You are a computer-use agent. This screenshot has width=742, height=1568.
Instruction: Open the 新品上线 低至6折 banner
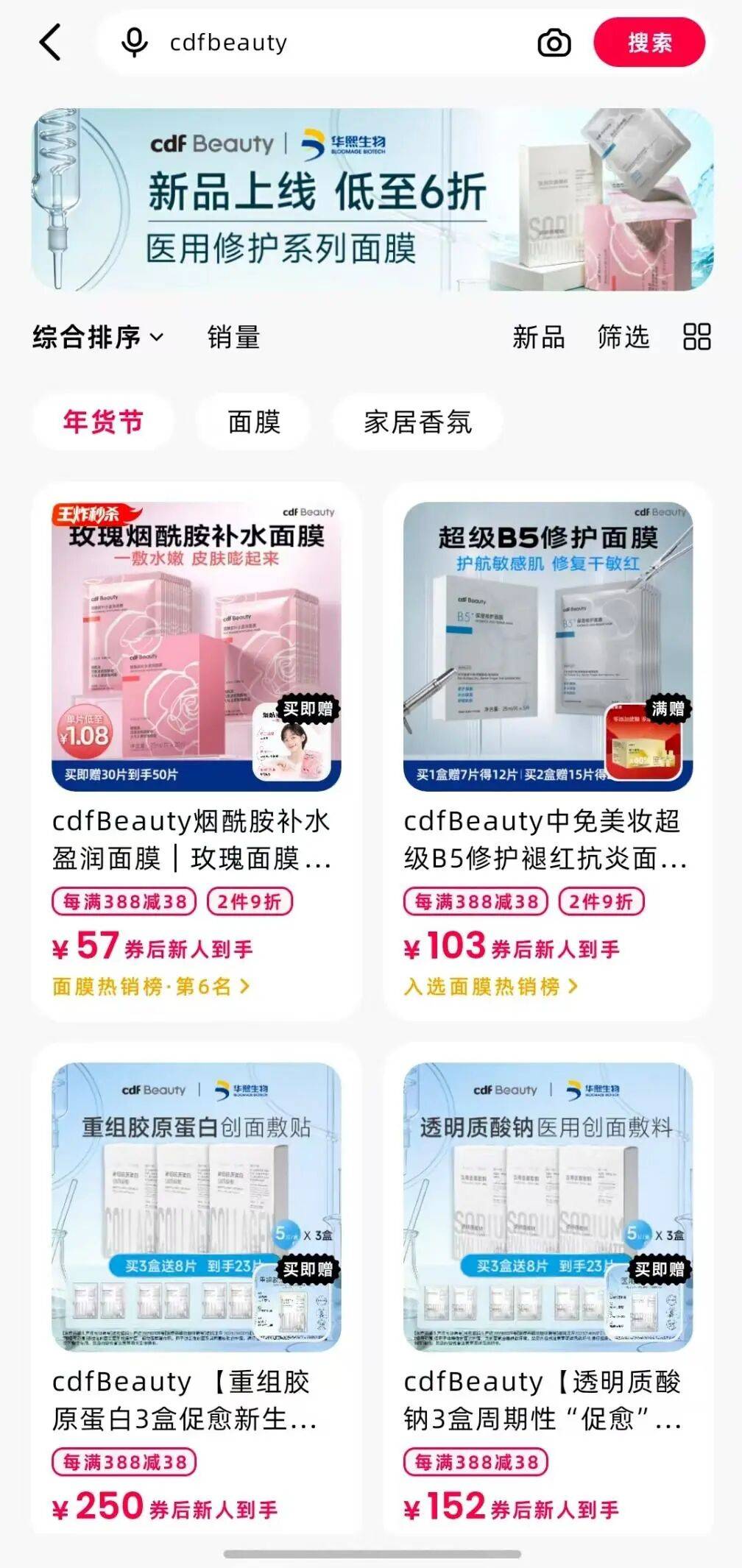pos(372,199)
